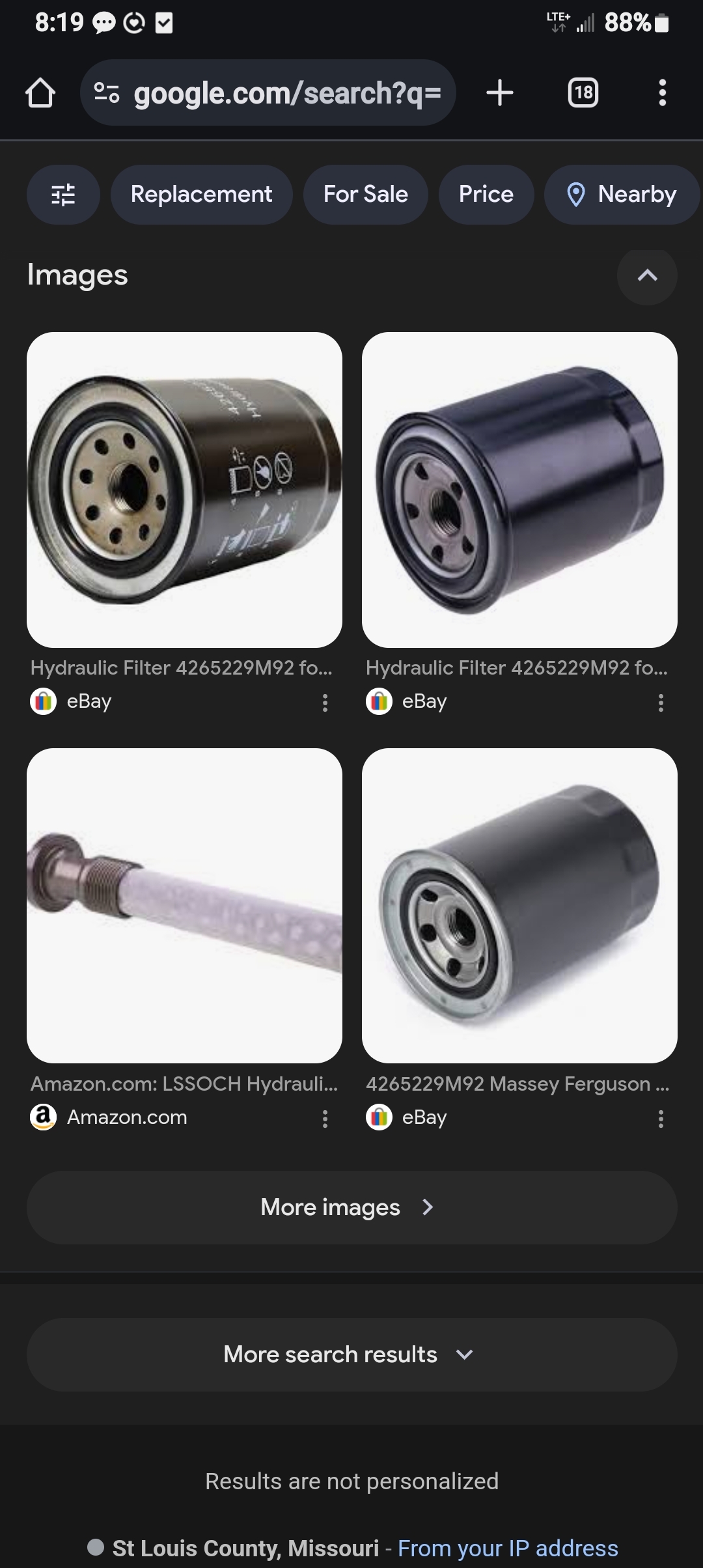Expand More search results
The image size is (703, 1568).
pyautogui.click(x=351, y=1354)
